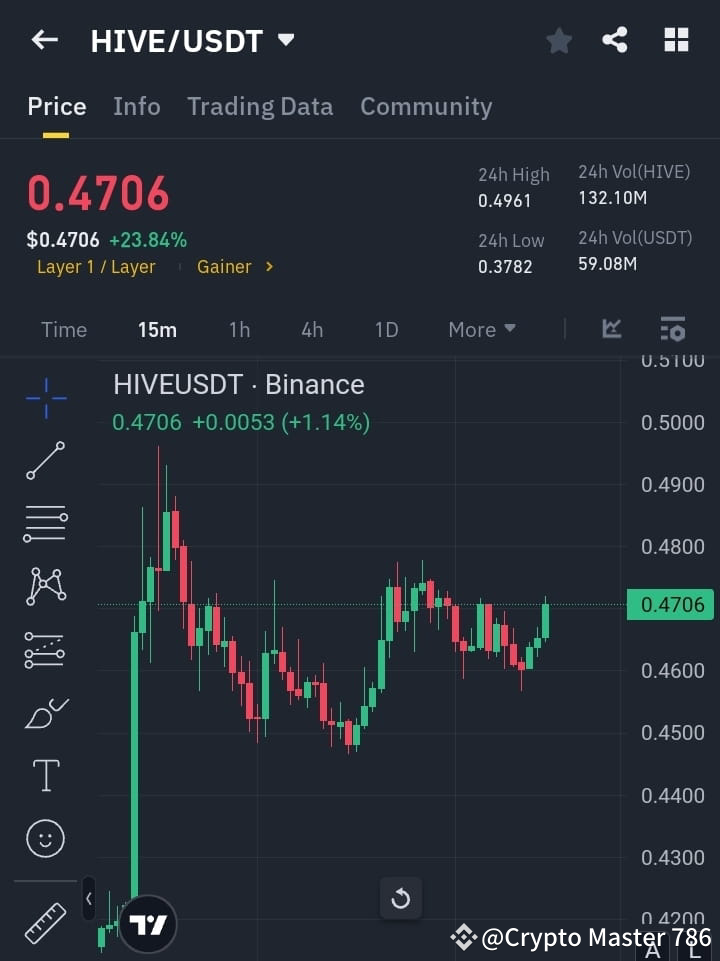
Task: Select the 1h timeframe
Action: 239,329
